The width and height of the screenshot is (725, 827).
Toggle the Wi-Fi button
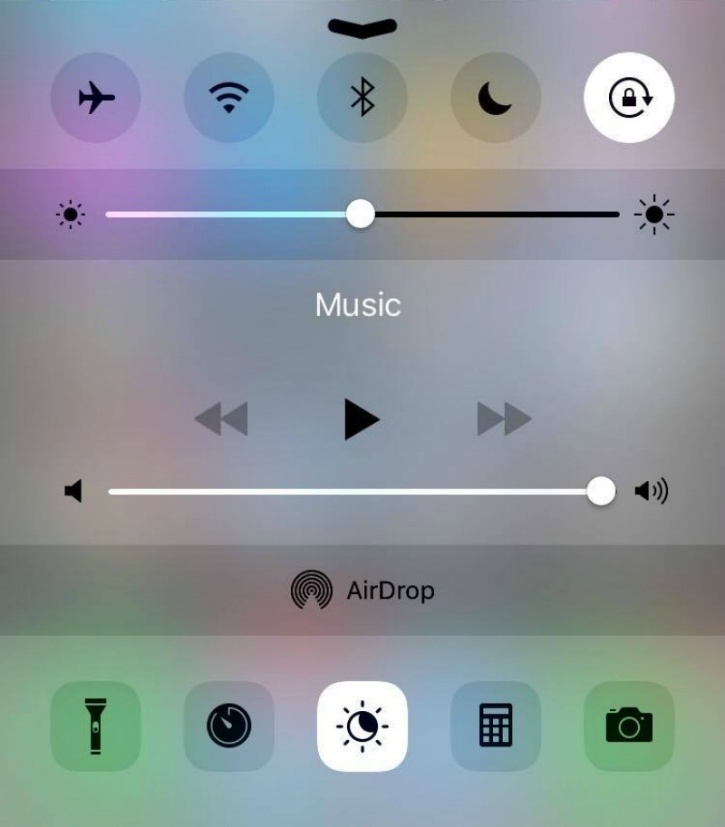(229, 99)
